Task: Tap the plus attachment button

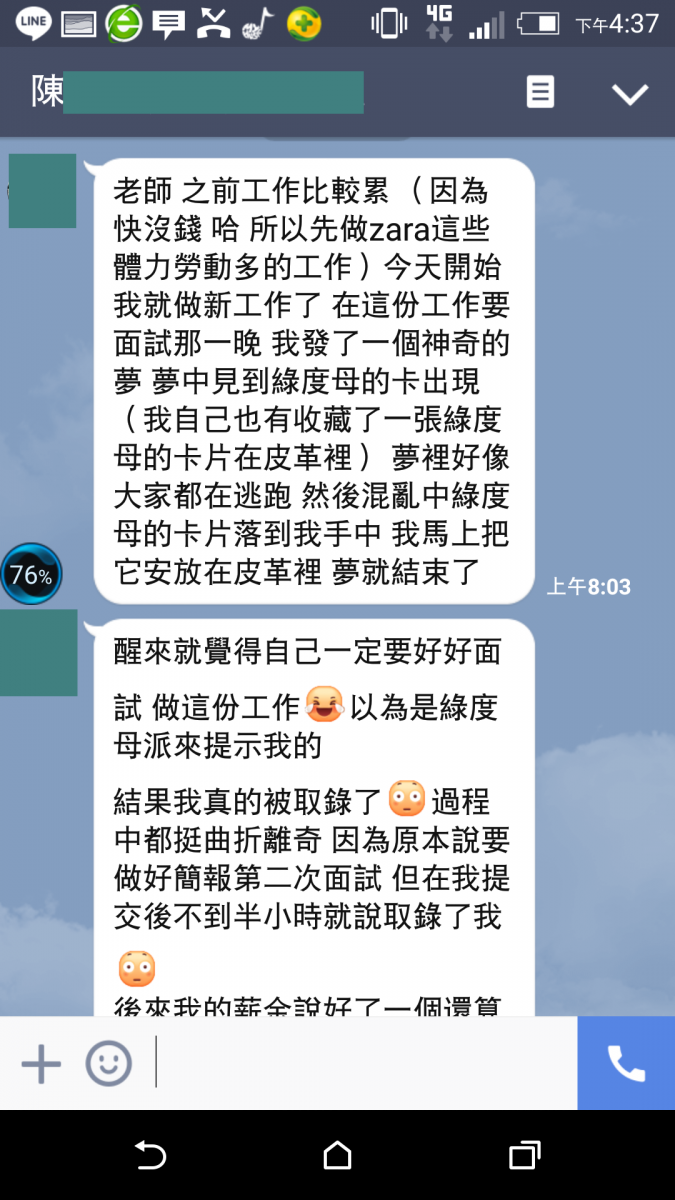Action: [41, 1063]
